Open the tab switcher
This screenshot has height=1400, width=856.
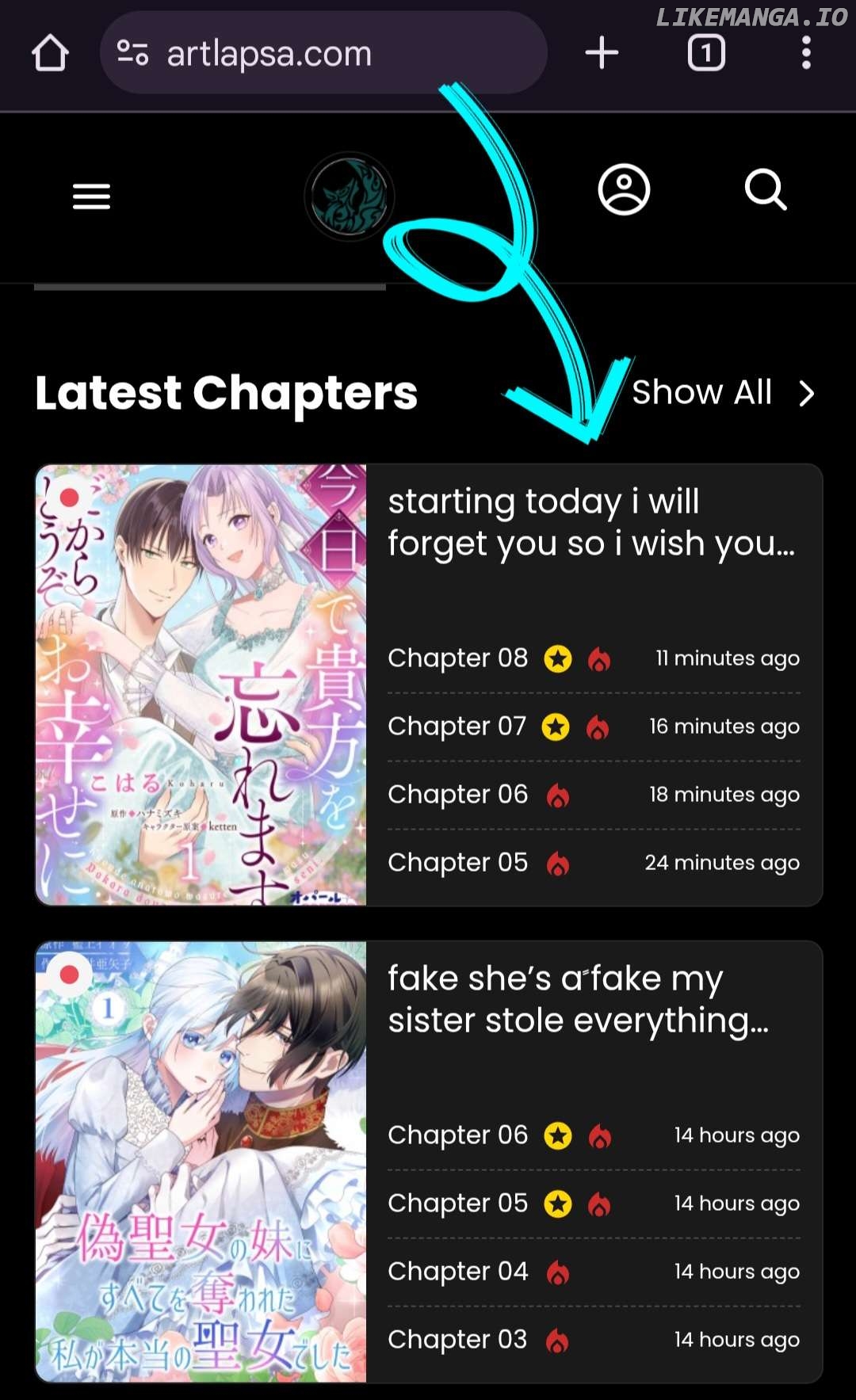coord(706,53)
